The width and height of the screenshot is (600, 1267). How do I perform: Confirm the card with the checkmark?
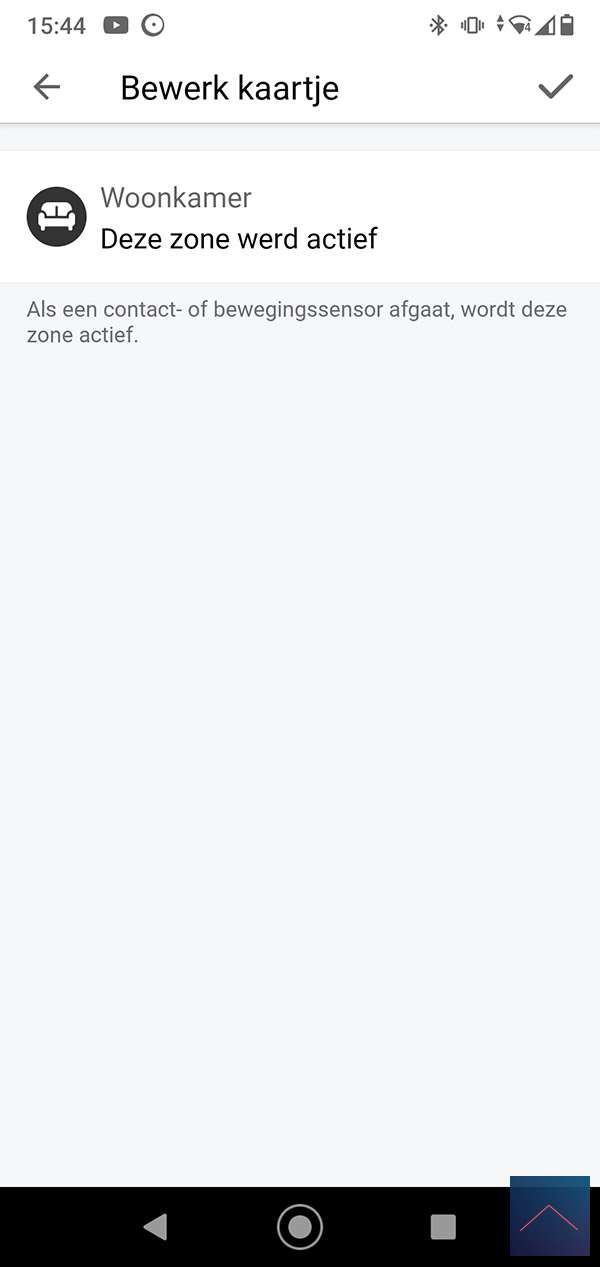[555, 87]
